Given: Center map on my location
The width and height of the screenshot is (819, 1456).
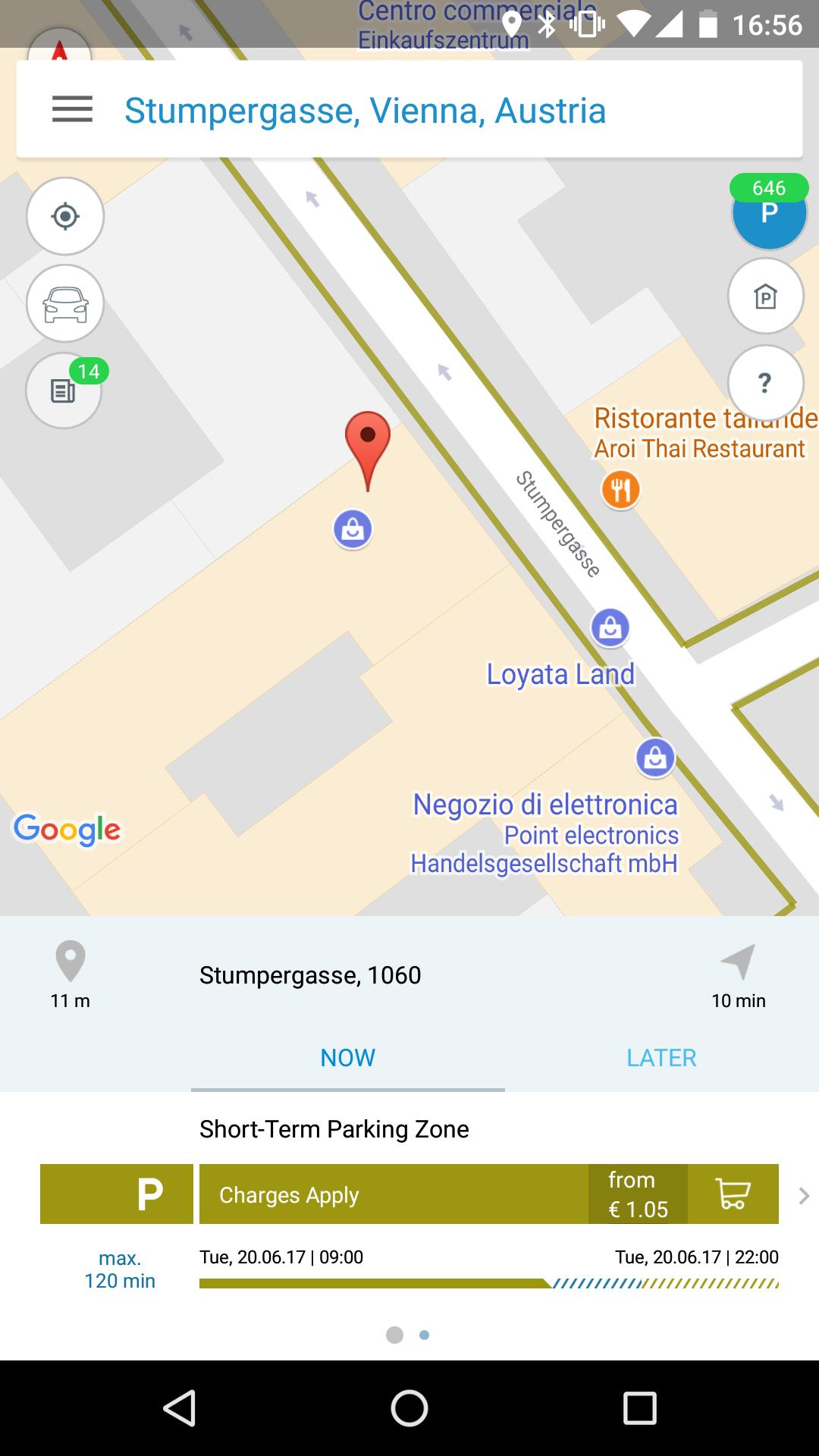Looking at the screenshot, I should coord(65,217).
